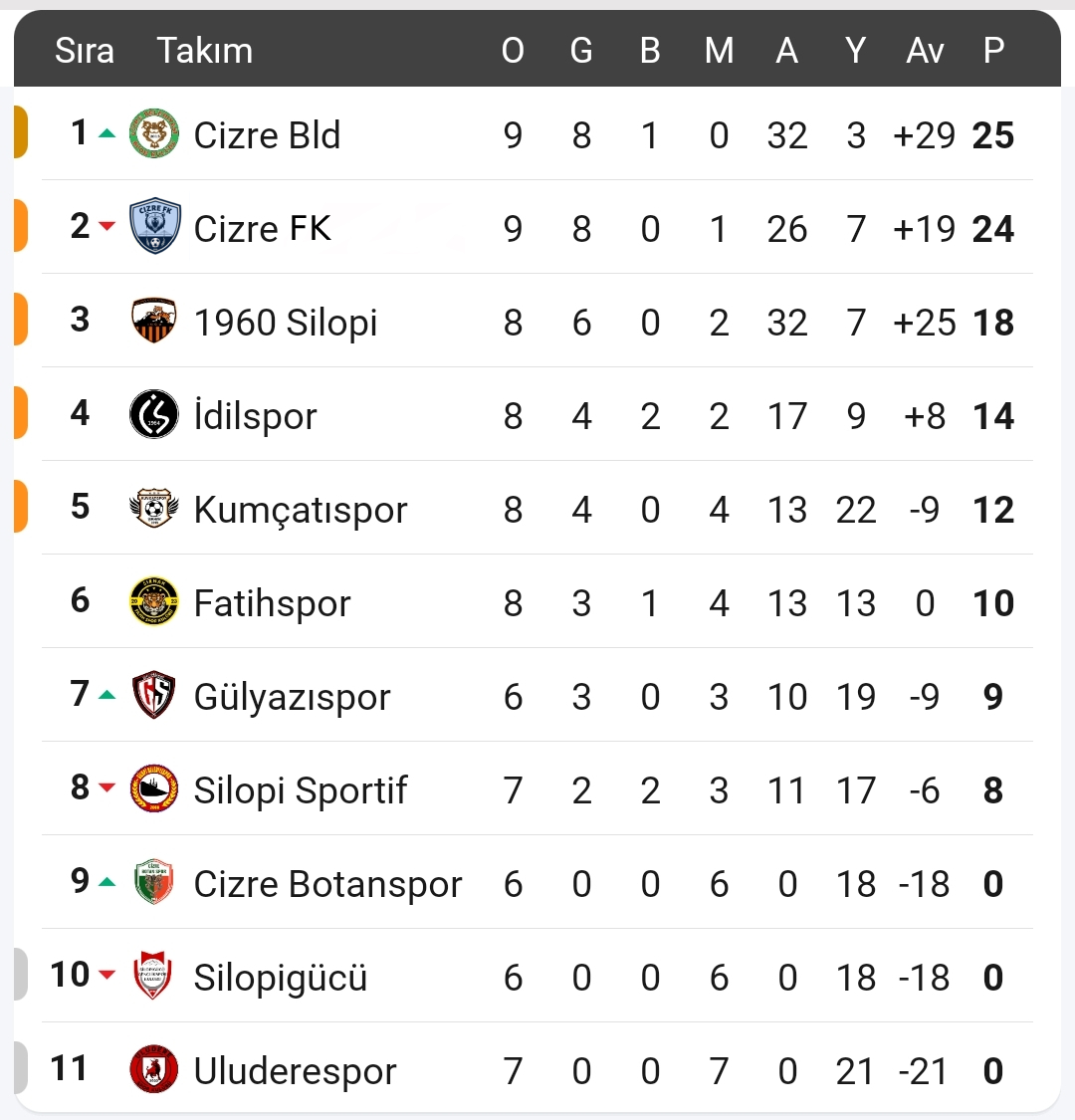View the Kumçatıspor team page
Screen dimensions: 1075x1120
pos(300,510)
